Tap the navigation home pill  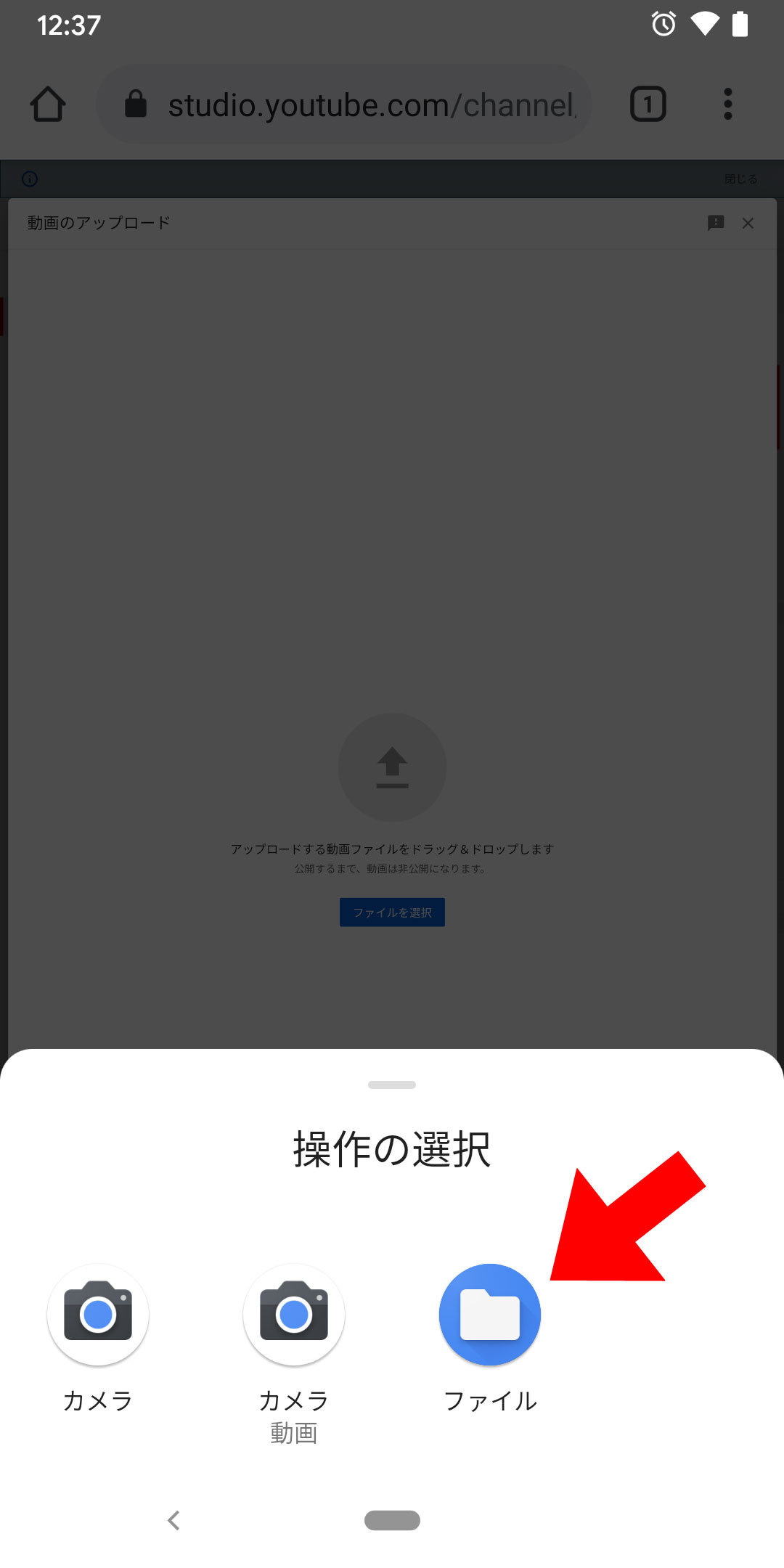point(392,1520)
